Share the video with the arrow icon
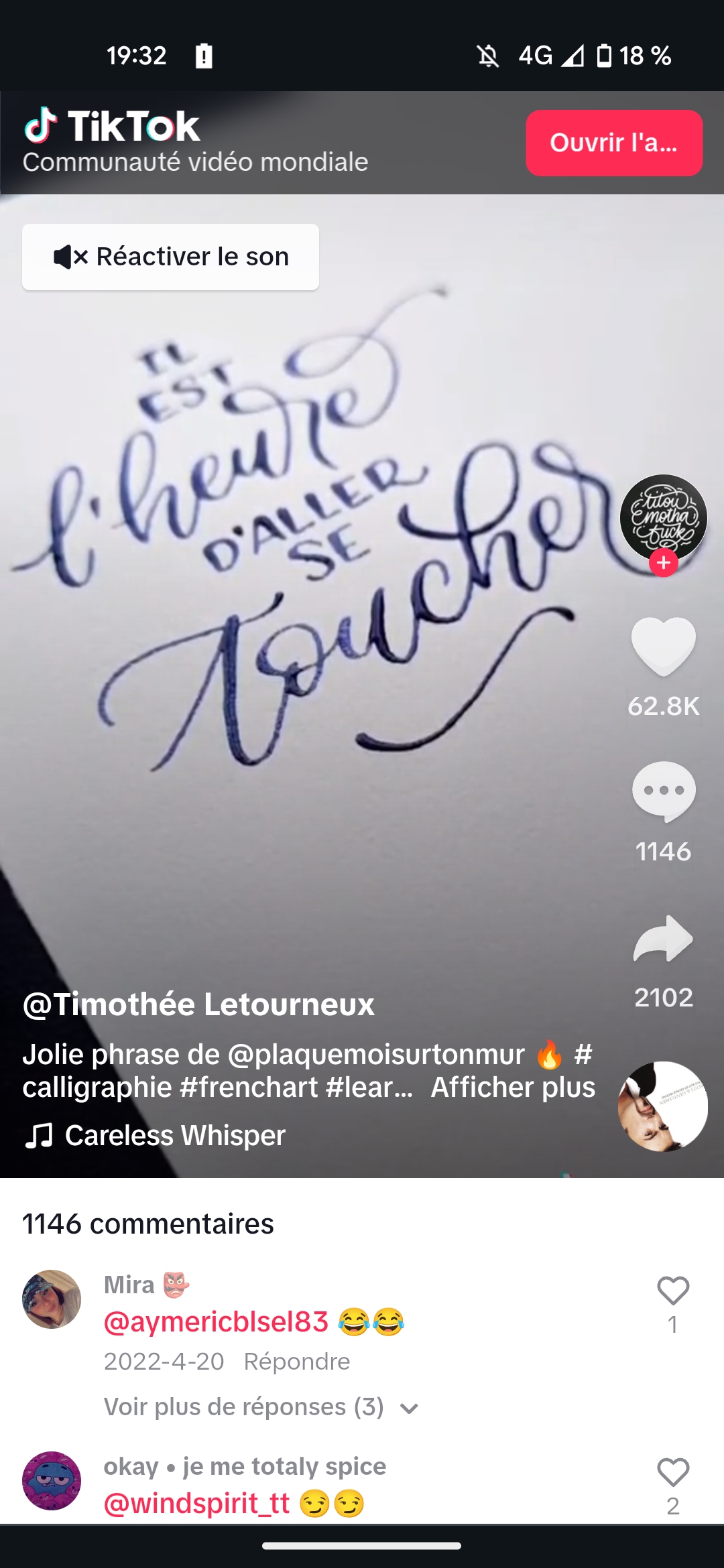 [663, 938]
